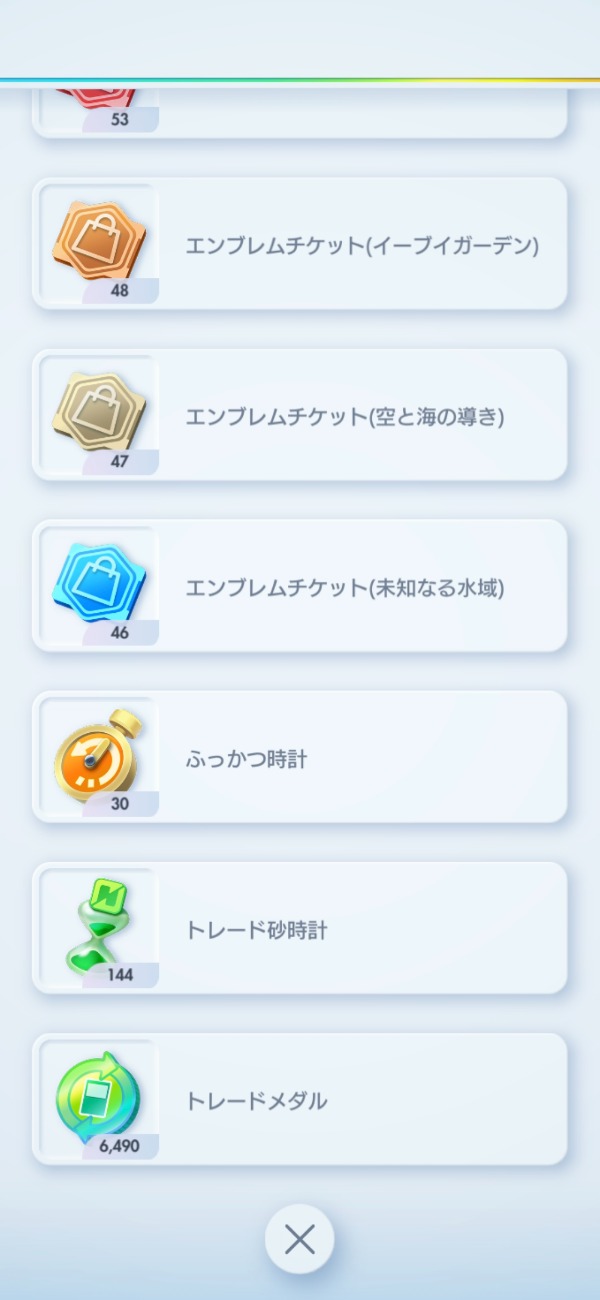The height and width of the screenshot is (1300, 600).
Task: Open エンブレムチケット(イーブイガーデン) item
Action: tap(300, 244)
